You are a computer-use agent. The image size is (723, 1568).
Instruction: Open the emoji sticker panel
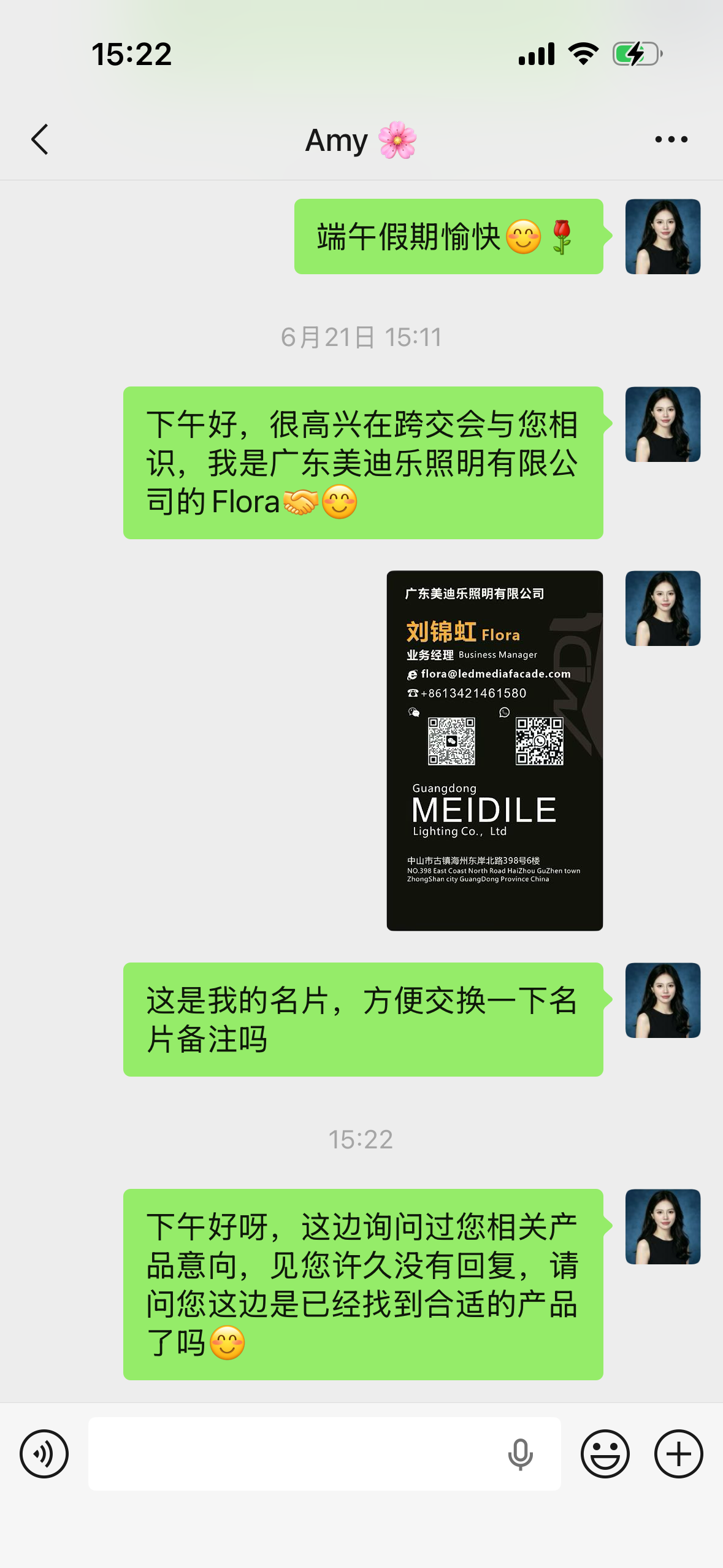(x=605, y=1453)
